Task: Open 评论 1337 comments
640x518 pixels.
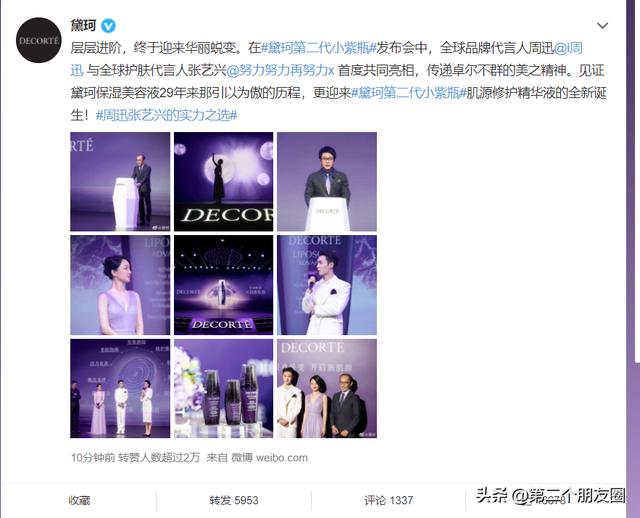Action: click(388, 500)
